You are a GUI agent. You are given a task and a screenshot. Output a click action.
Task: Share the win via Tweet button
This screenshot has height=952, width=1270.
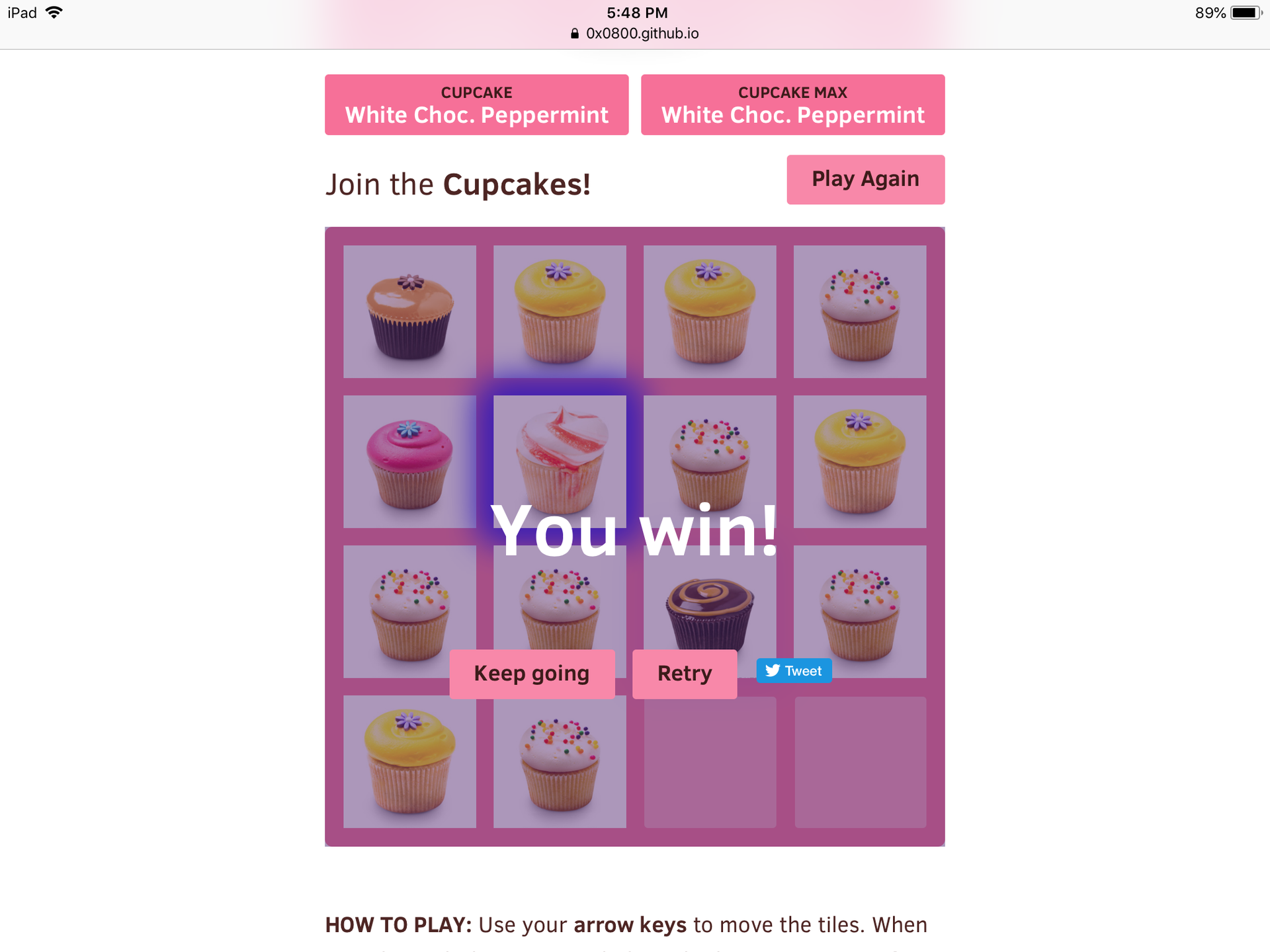pyautogui.click(x=794, y=671)
